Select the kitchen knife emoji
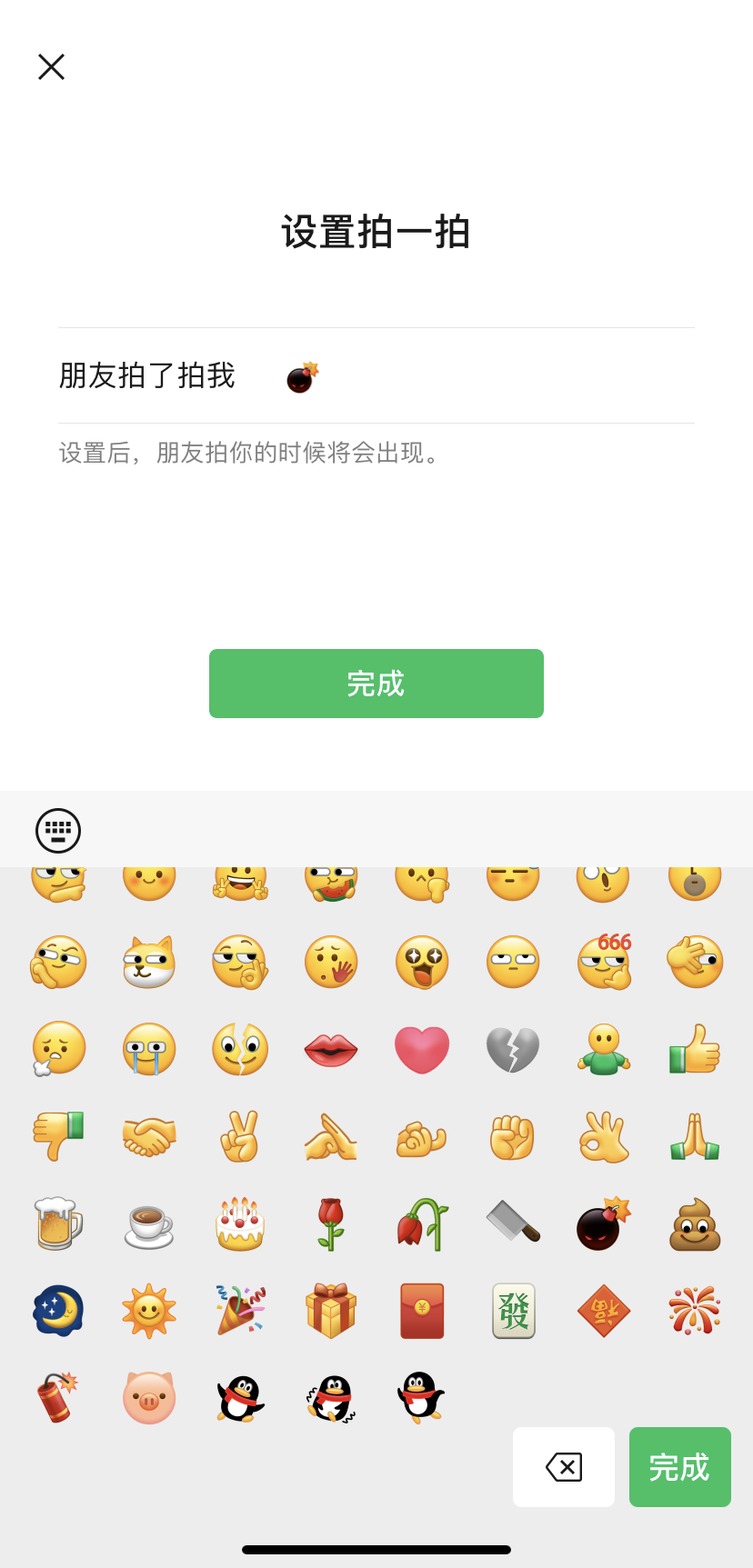The height and width of the screenshot is (1568, 753). pyautogui.click(x=512, y=1223)
